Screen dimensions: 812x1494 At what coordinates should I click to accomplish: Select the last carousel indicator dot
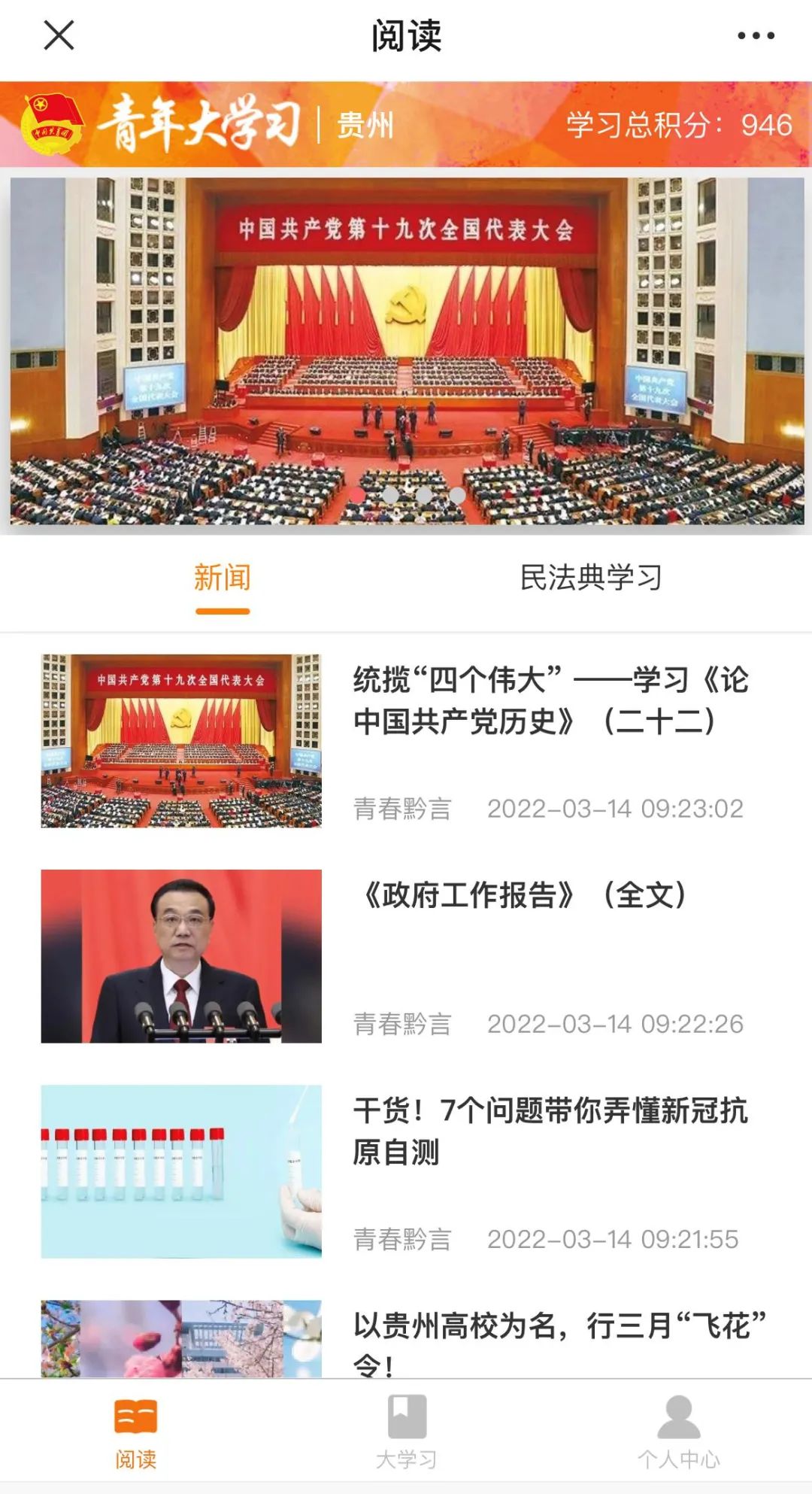coord(457,495)
